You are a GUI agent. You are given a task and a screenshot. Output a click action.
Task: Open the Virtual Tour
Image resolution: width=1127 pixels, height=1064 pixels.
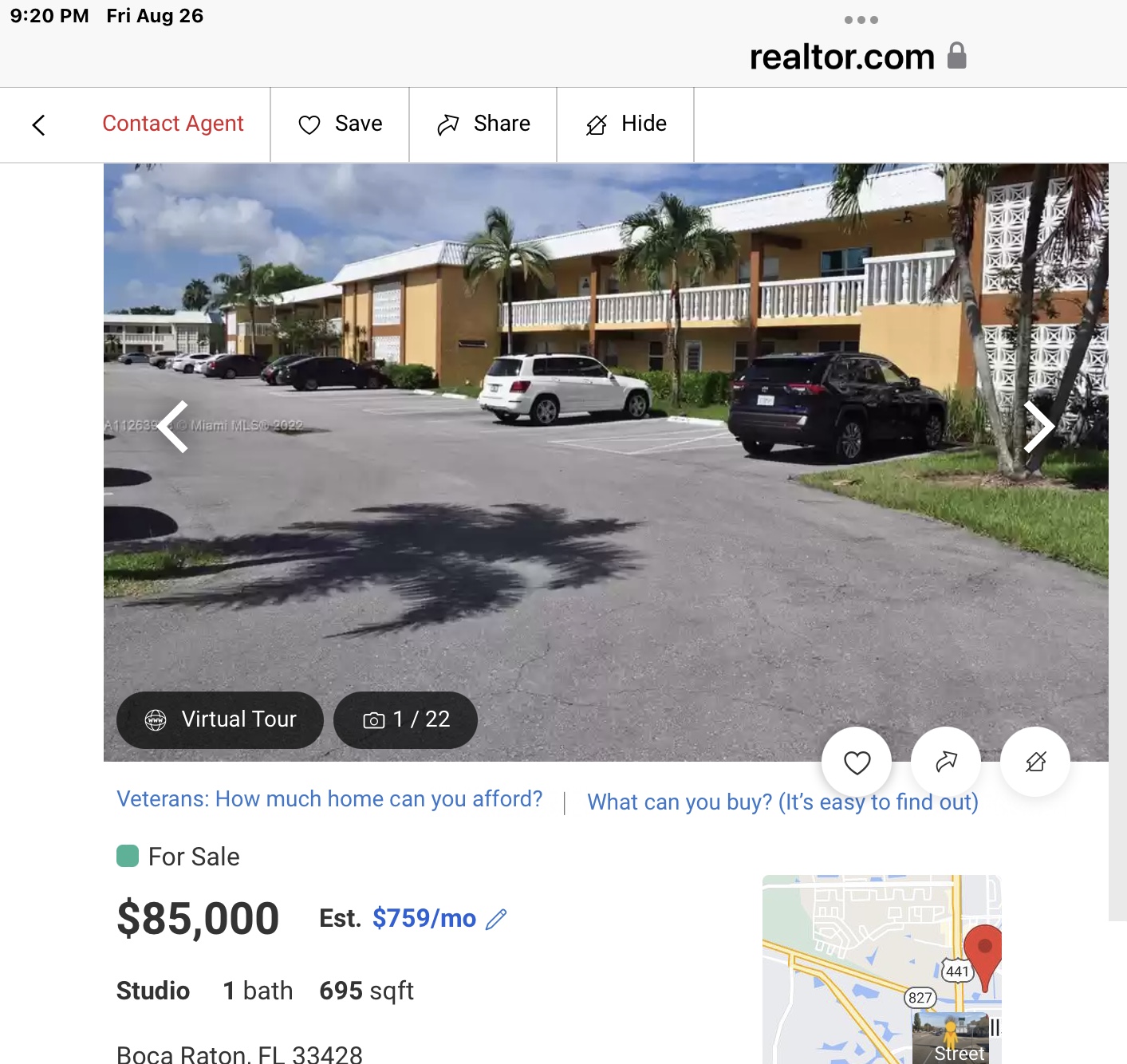[x=220, y=719]
